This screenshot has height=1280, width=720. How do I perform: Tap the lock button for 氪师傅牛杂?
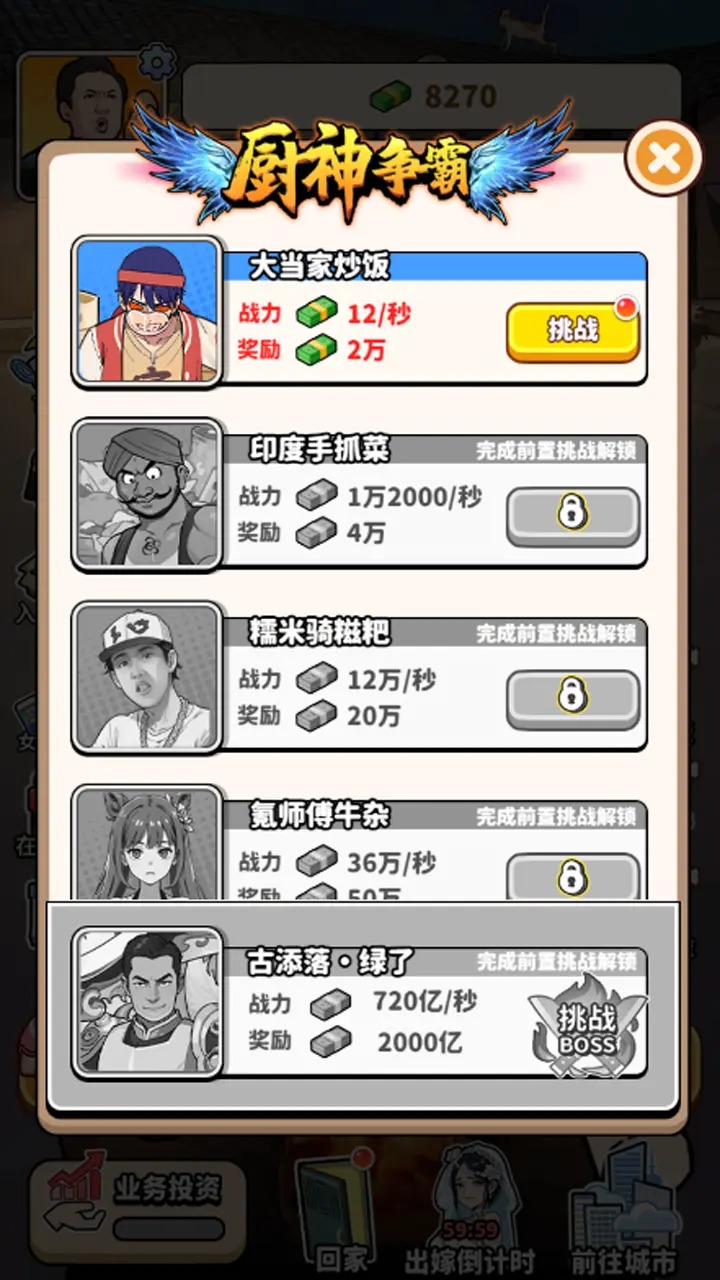572,877
